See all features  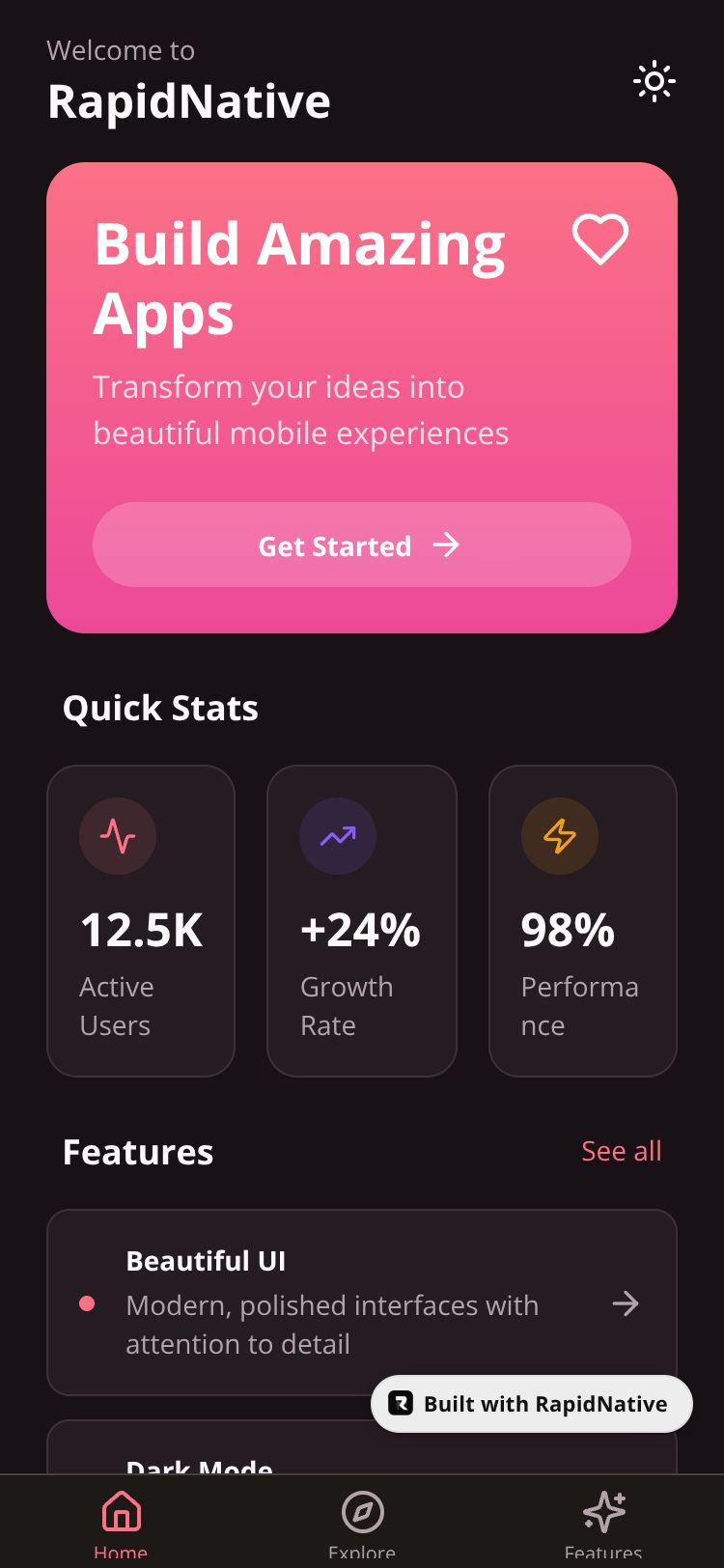621,1151
